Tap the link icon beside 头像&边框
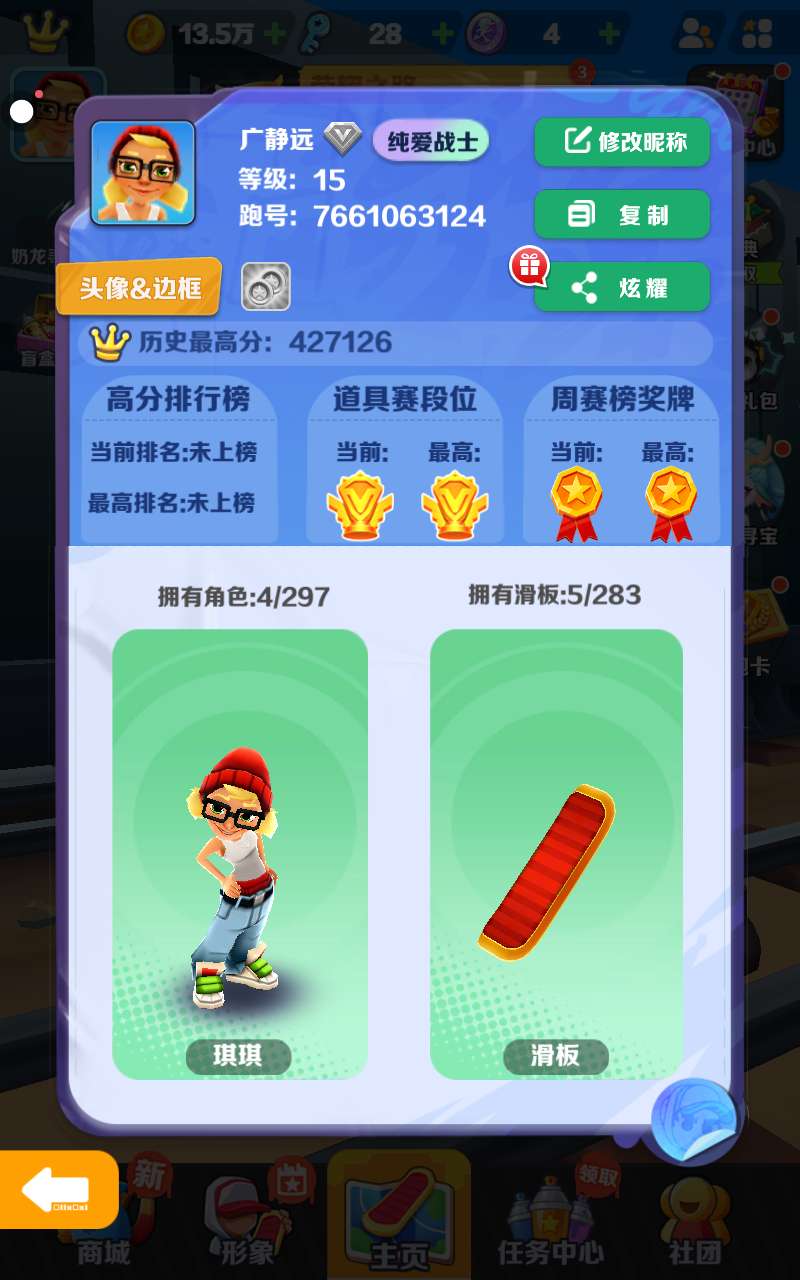This screenshot has height=1280, width=800. point(266,287)
